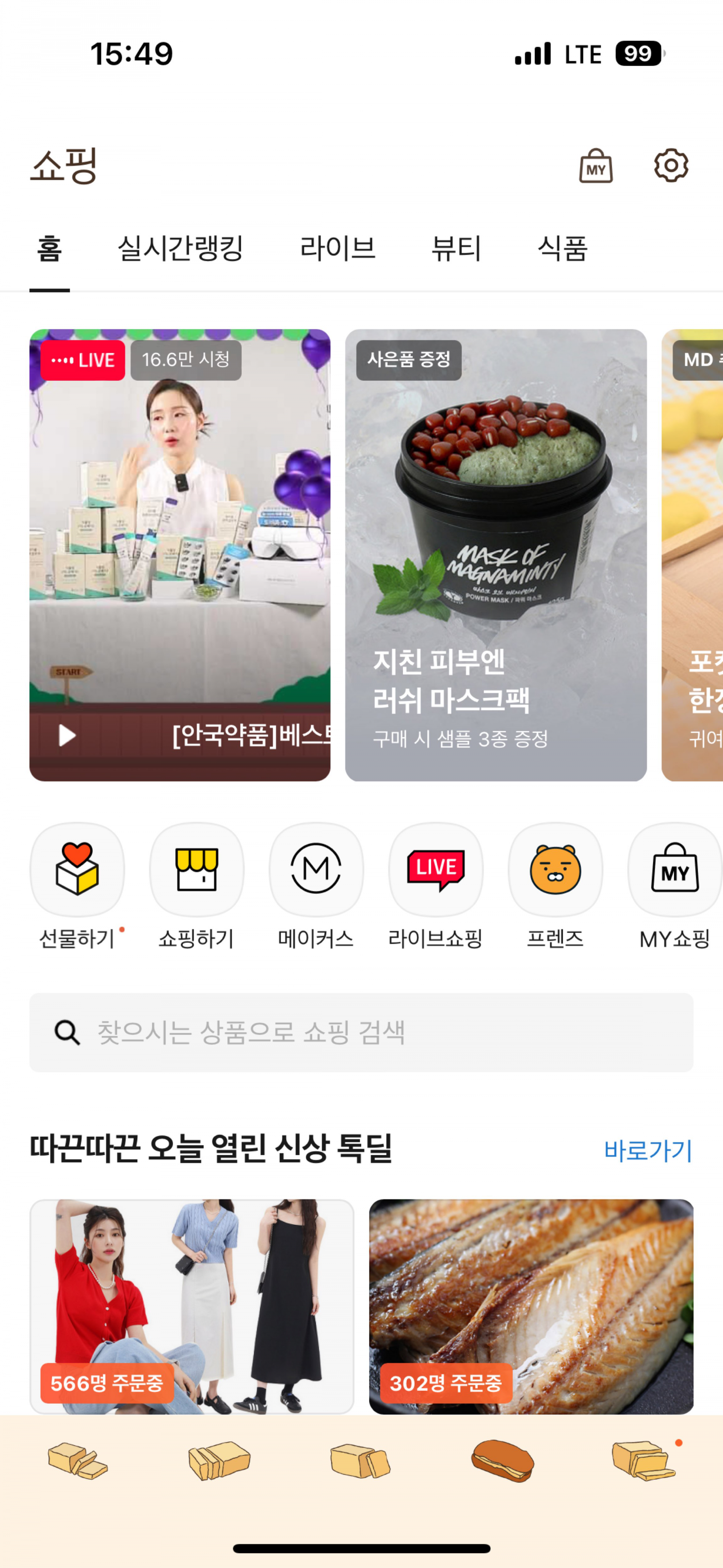Open 프렌즈 shortcut
The height and width of the screenshot is (1568, 723).
pos(555,870)
